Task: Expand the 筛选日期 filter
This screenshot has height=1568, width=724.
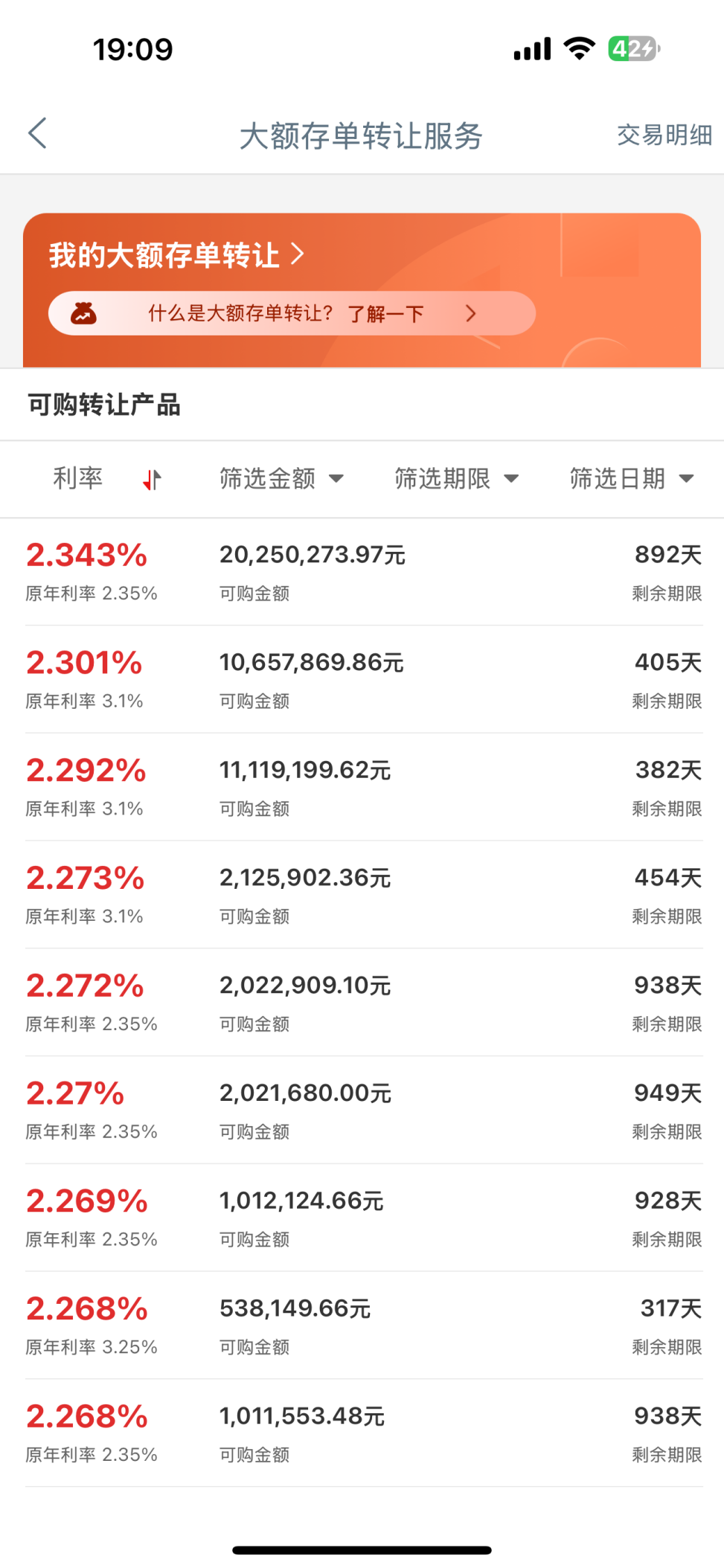Action: [x=631, y=478]
